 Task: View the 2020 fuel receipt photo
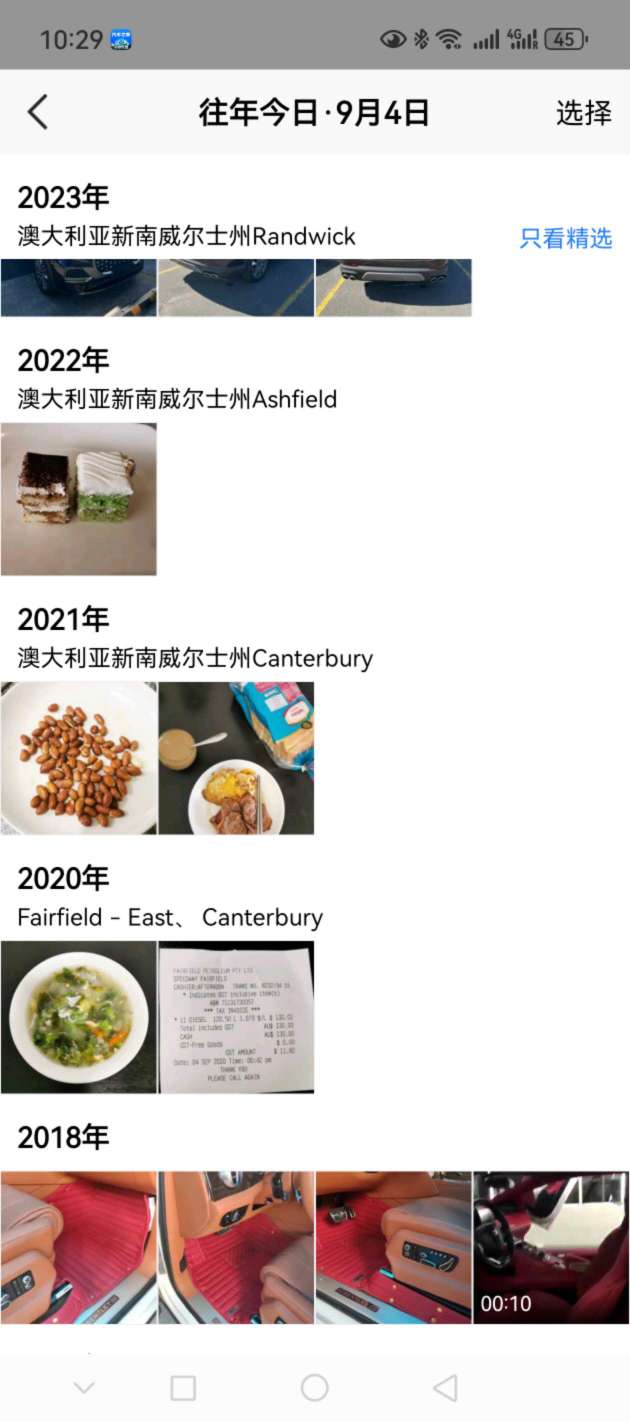[x=236, y=1017]
